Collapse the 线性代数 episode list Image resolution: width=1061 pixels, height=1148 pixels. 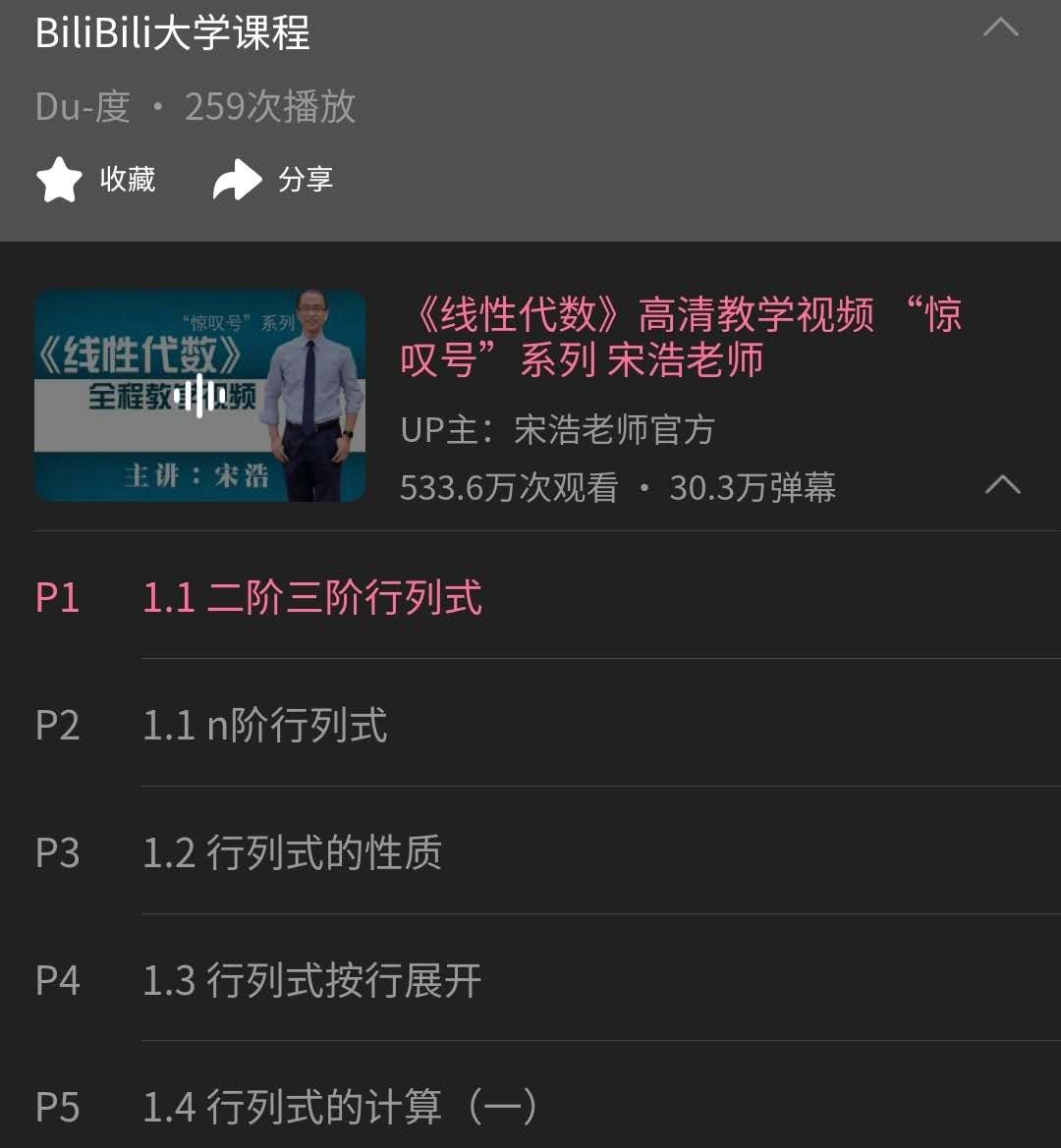tap(1002, 485)
